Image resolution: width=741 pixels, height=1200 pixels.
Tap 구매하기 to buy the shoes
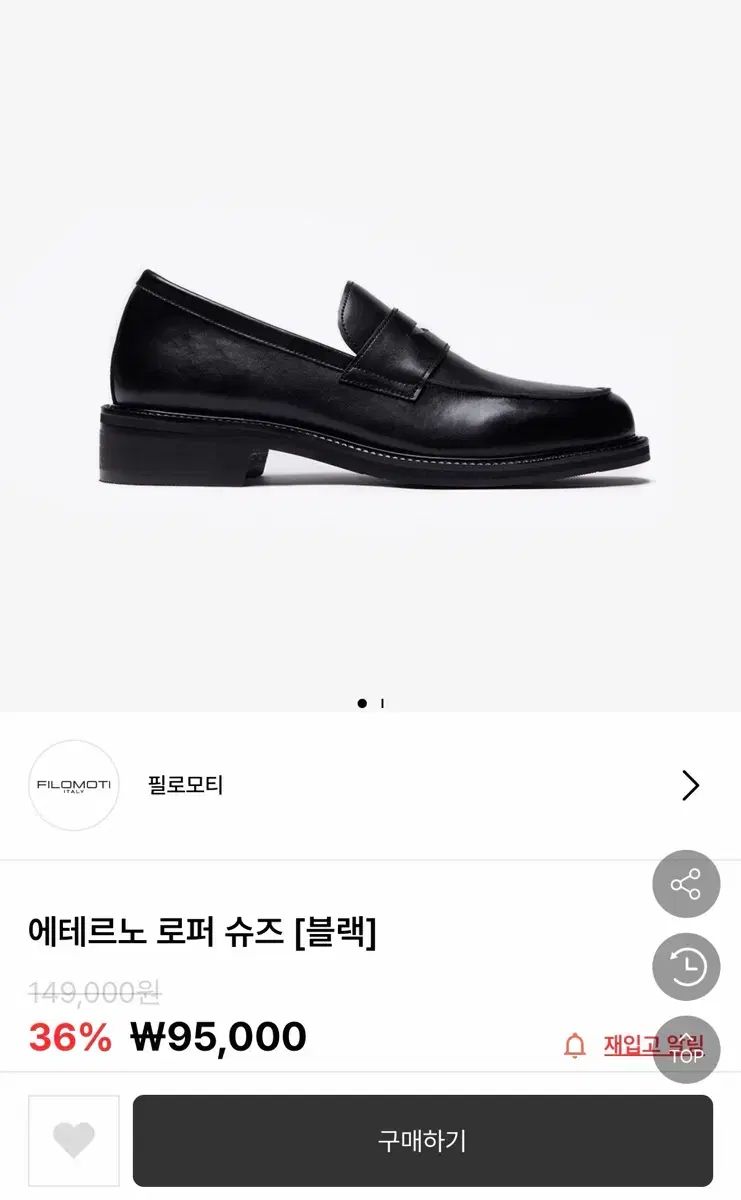(422, 1141)
